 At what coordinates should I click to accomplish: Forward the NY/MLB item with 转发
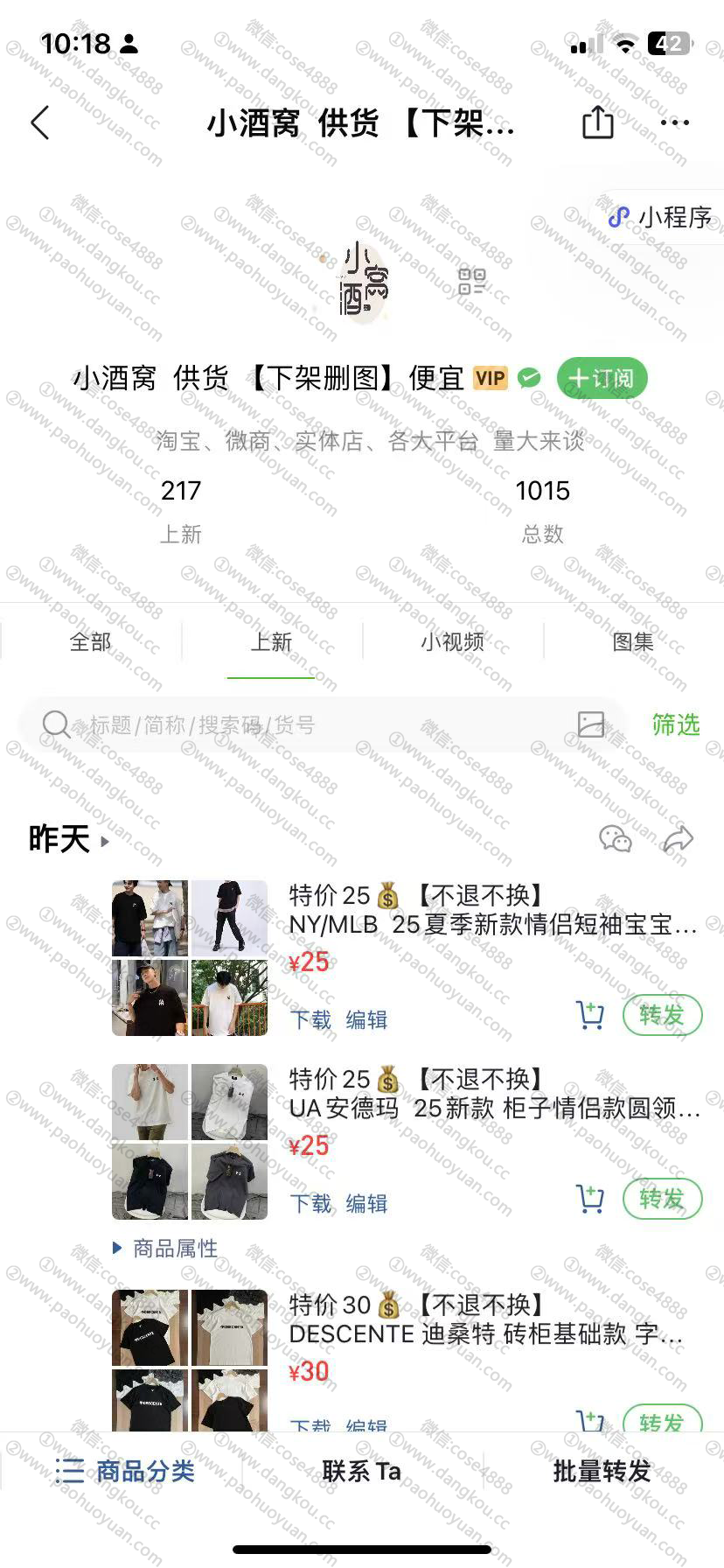(x=662, y=1015)
